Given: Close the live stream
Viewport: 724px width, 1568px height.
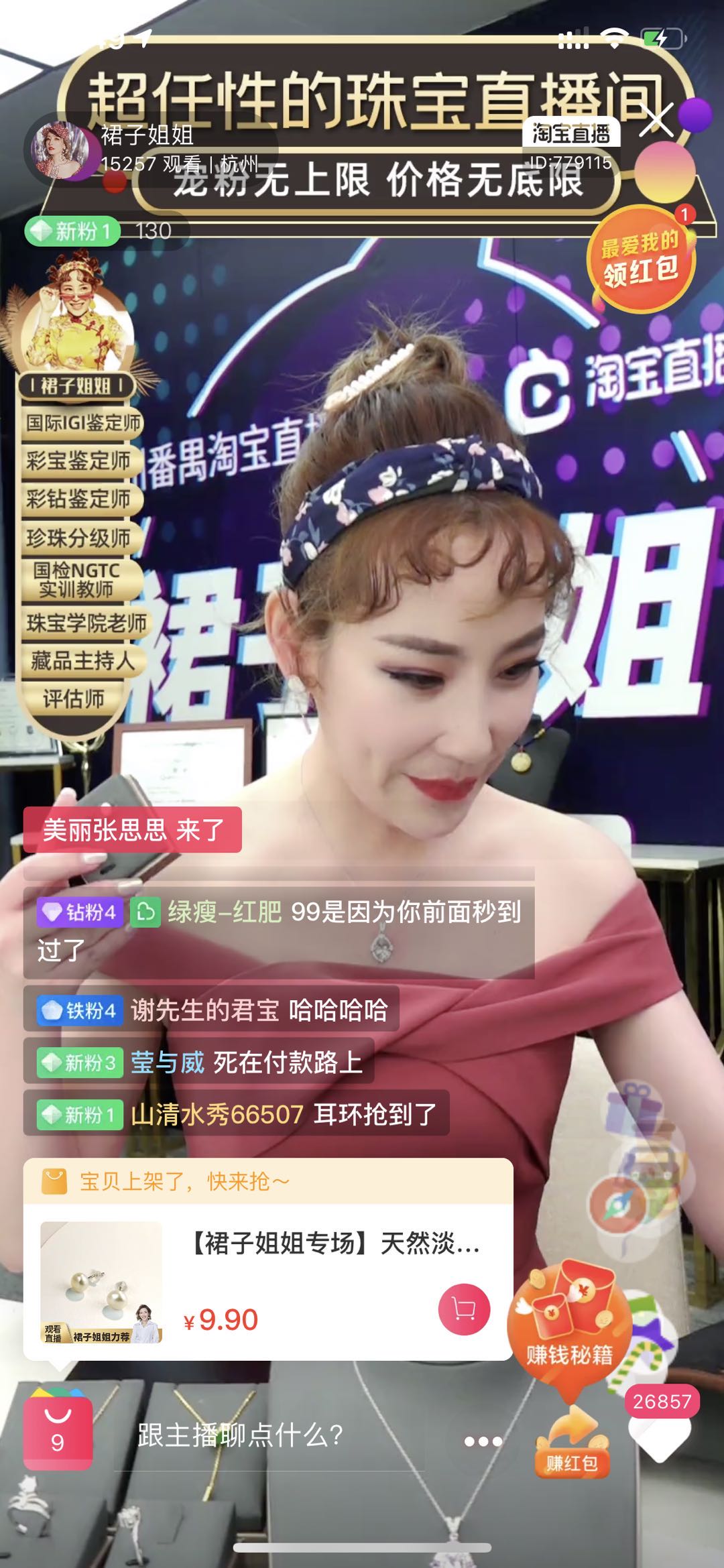Looking at the screenshot, I should (656, 121).
